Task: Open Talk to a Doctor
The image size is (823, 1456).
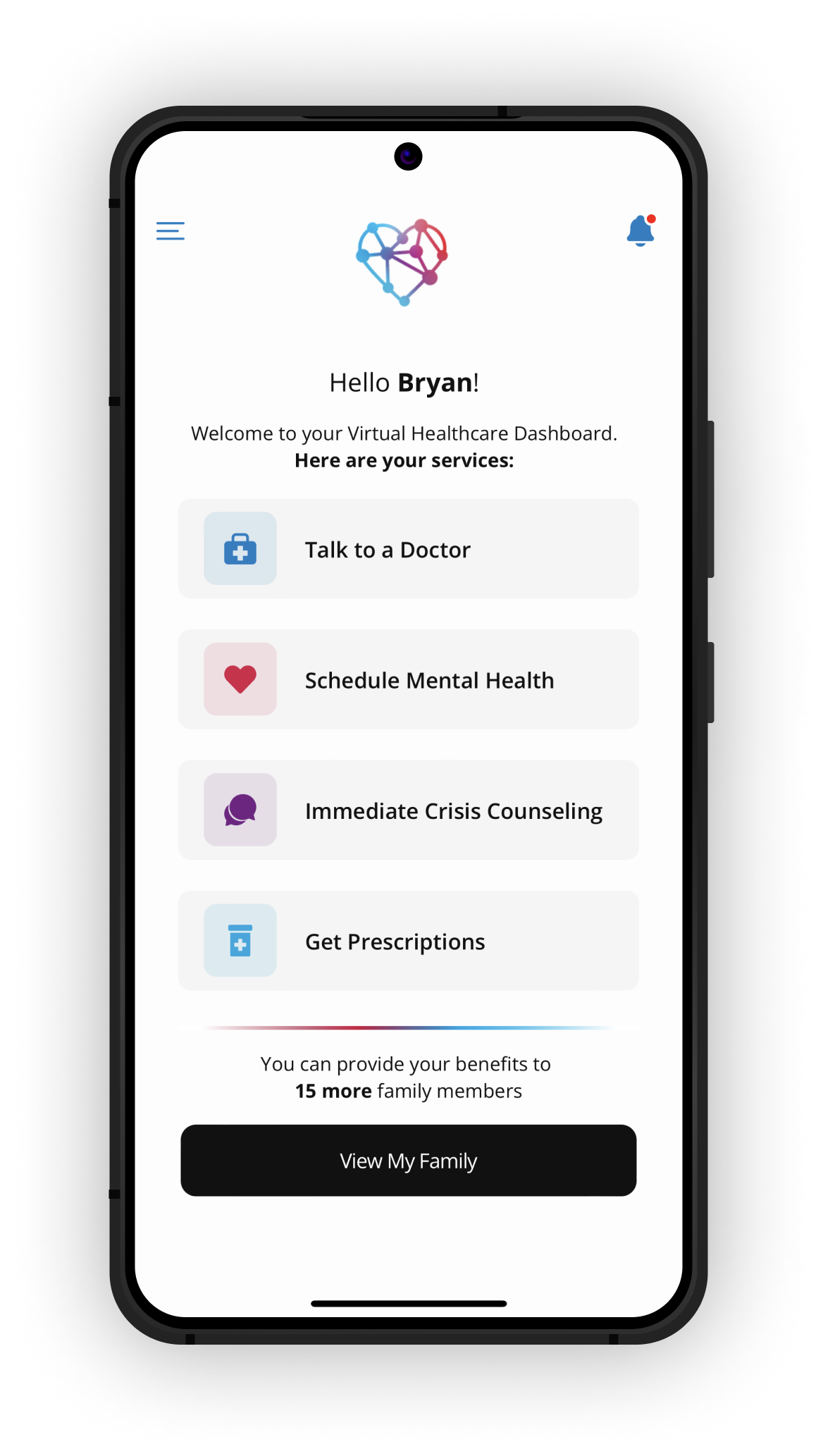Action: [408, 549]
